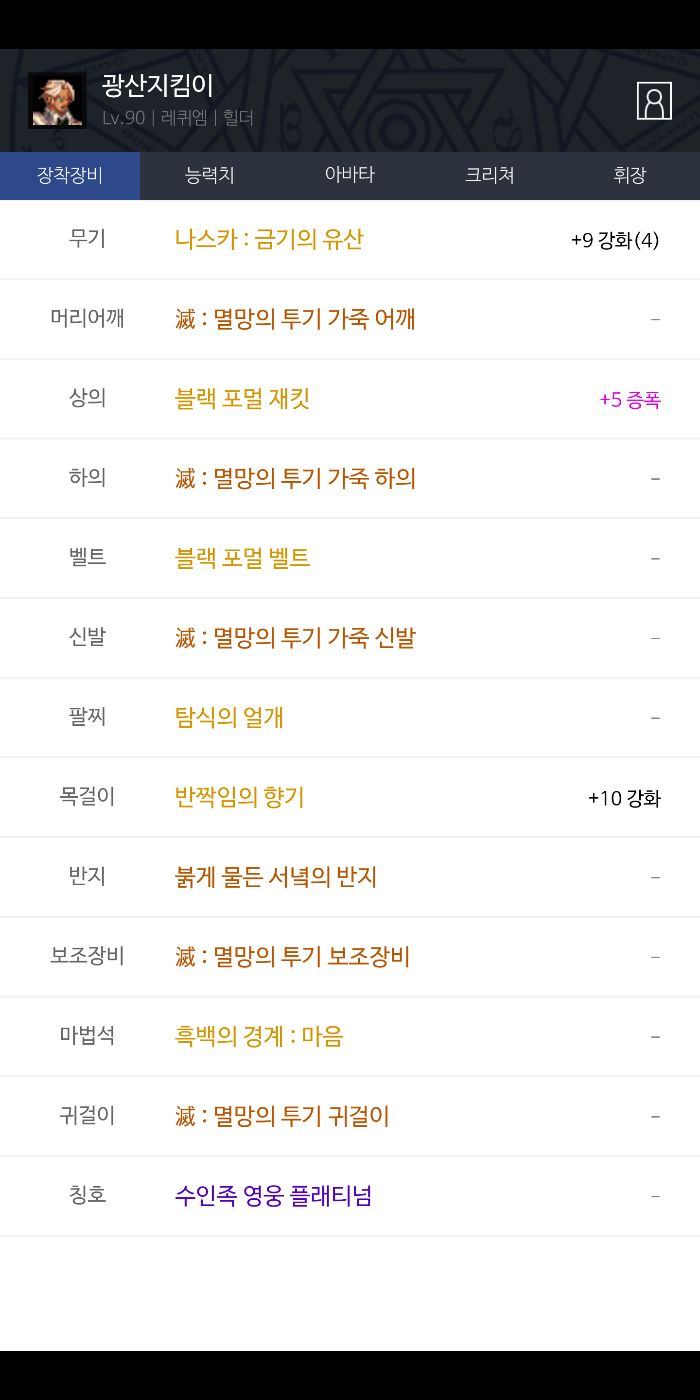Open the 크리쳐 tab
Viewport: 700px width, 1400px height.
(490, 176)
